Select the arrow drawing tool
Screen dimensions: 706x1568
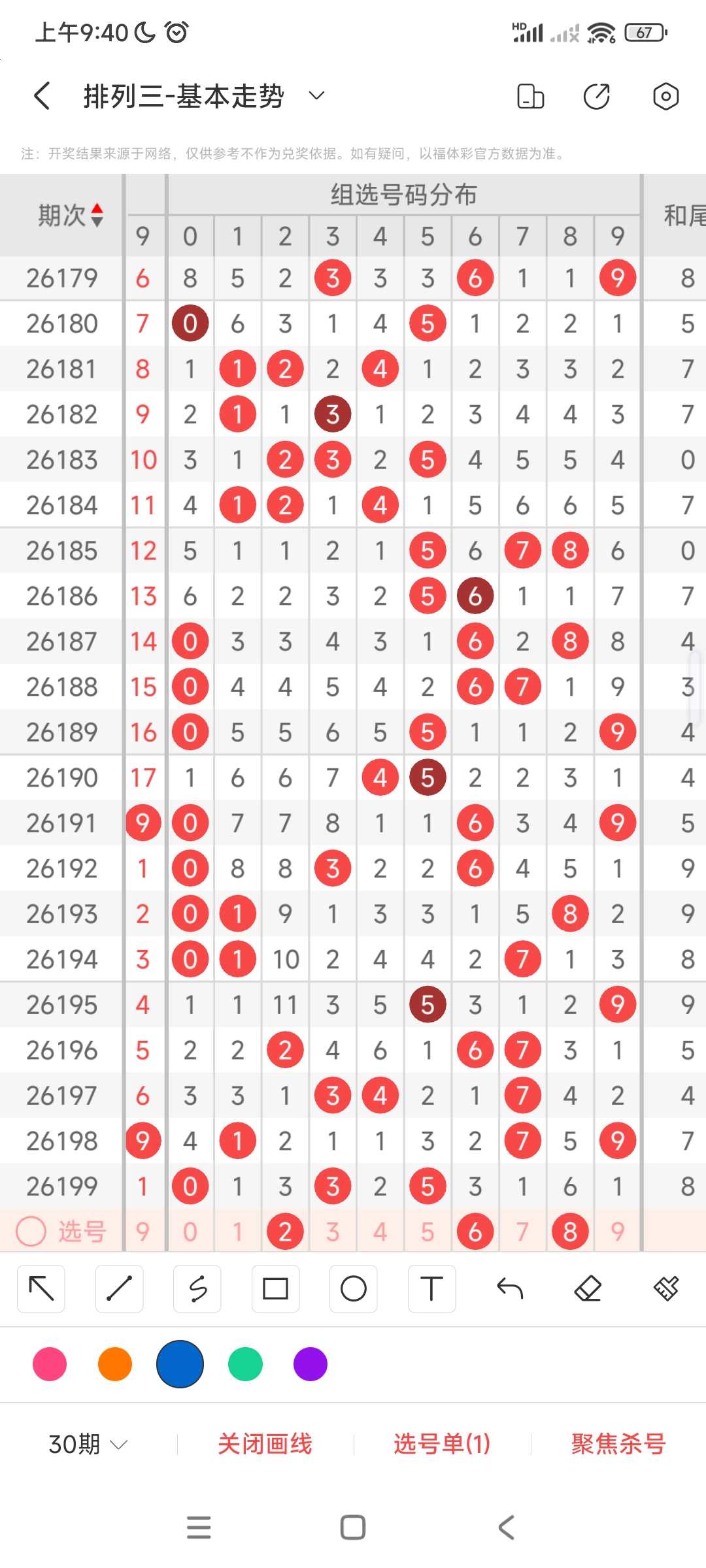tap(41, 1288)
